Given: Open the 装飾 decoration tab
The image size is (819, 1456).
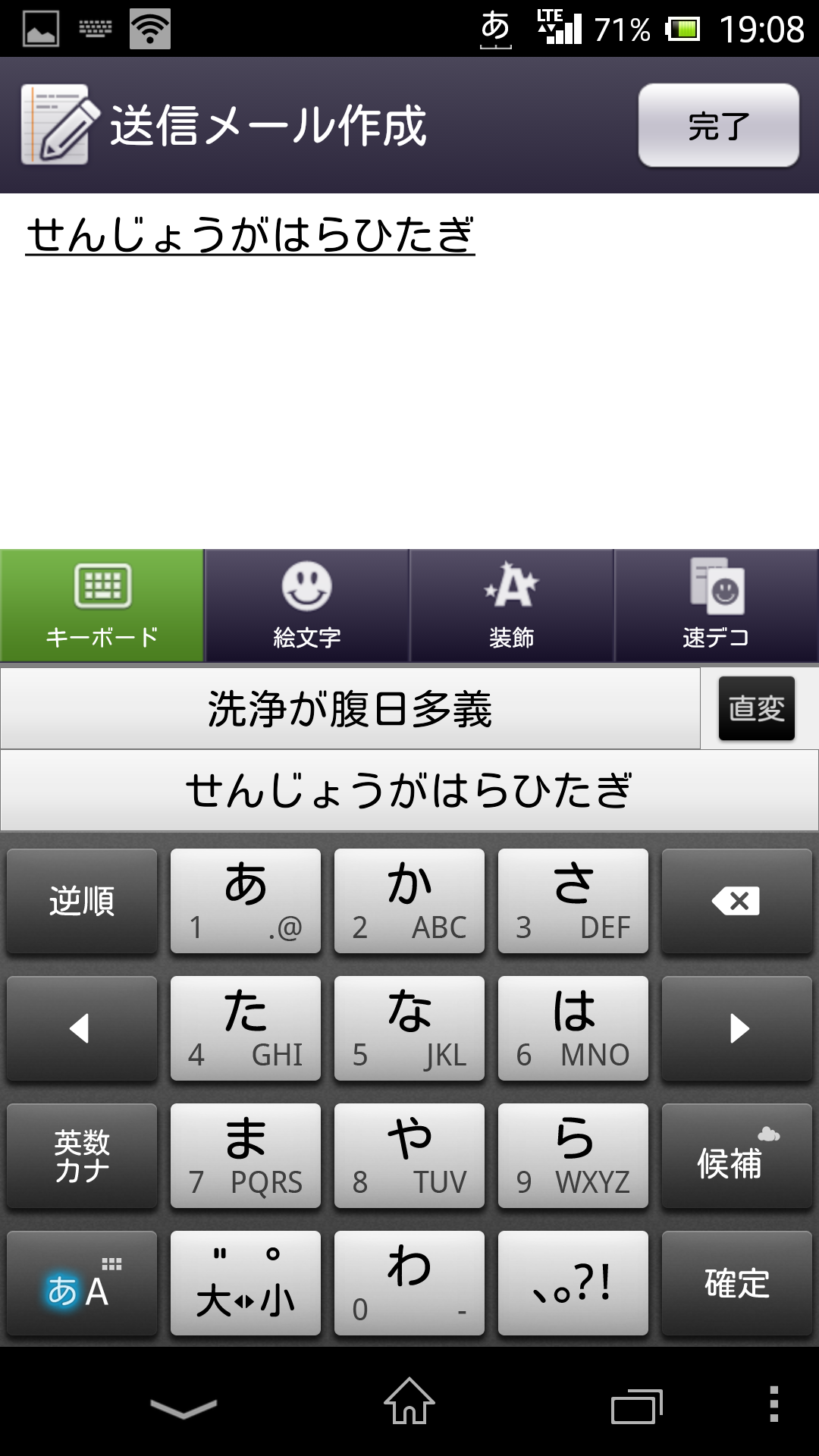Looking at the screenshot, I should pos(512,605).
